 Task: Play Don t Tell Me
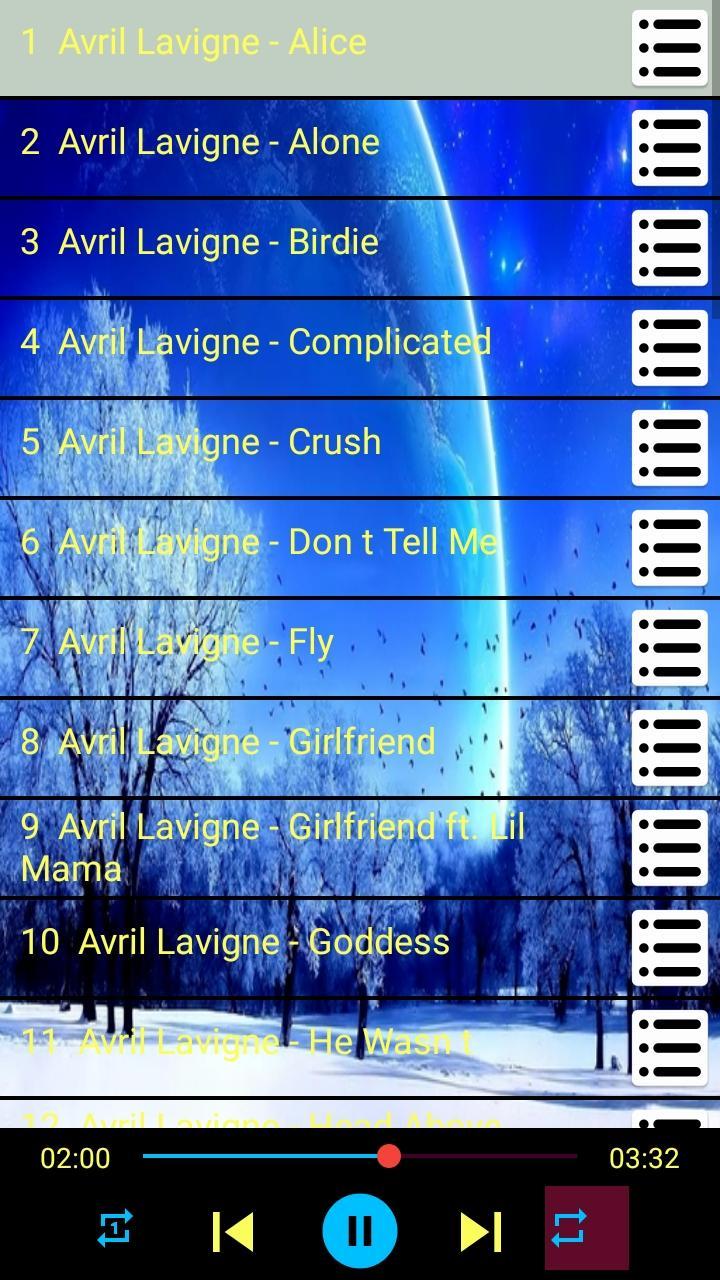pos(259,542)
